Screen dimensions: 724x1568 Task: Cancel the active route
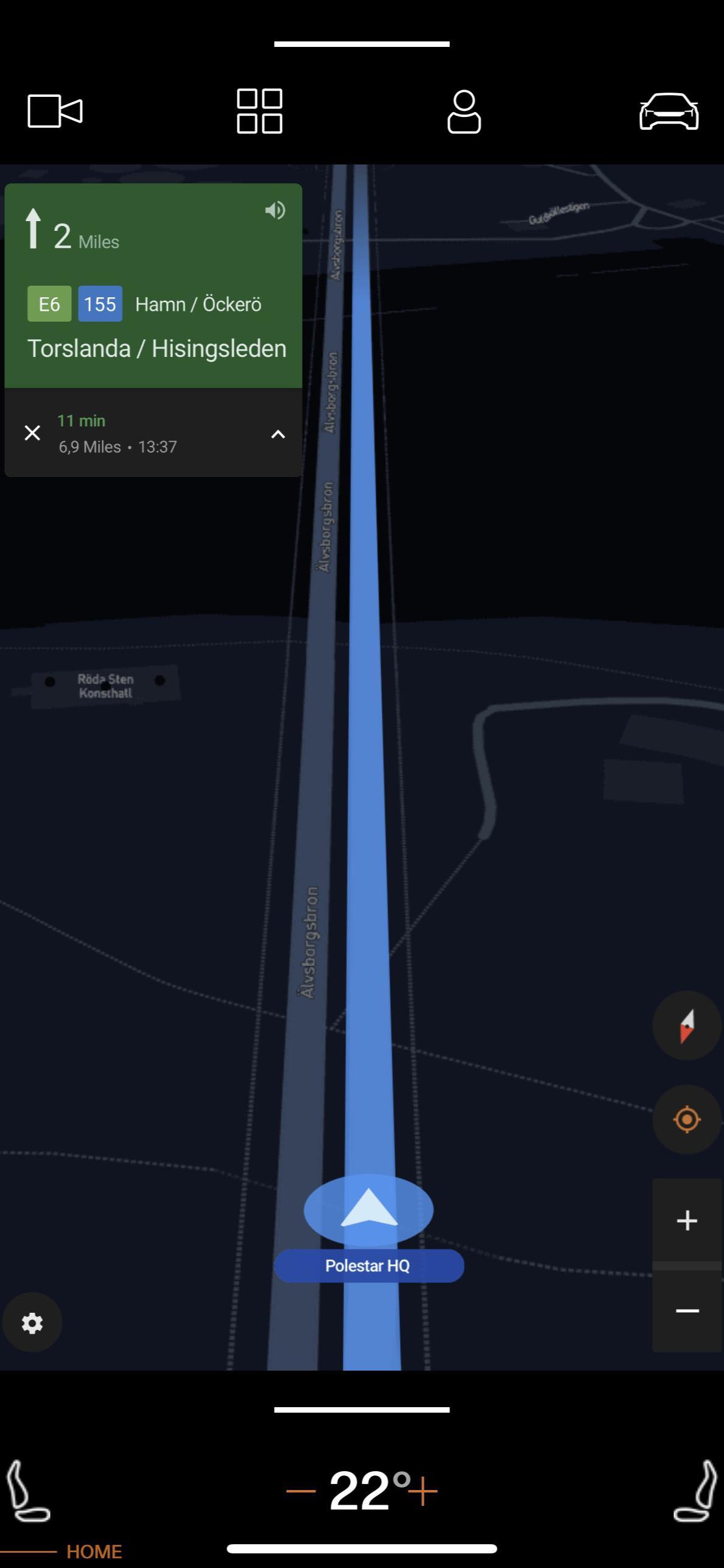click(32, 433)
